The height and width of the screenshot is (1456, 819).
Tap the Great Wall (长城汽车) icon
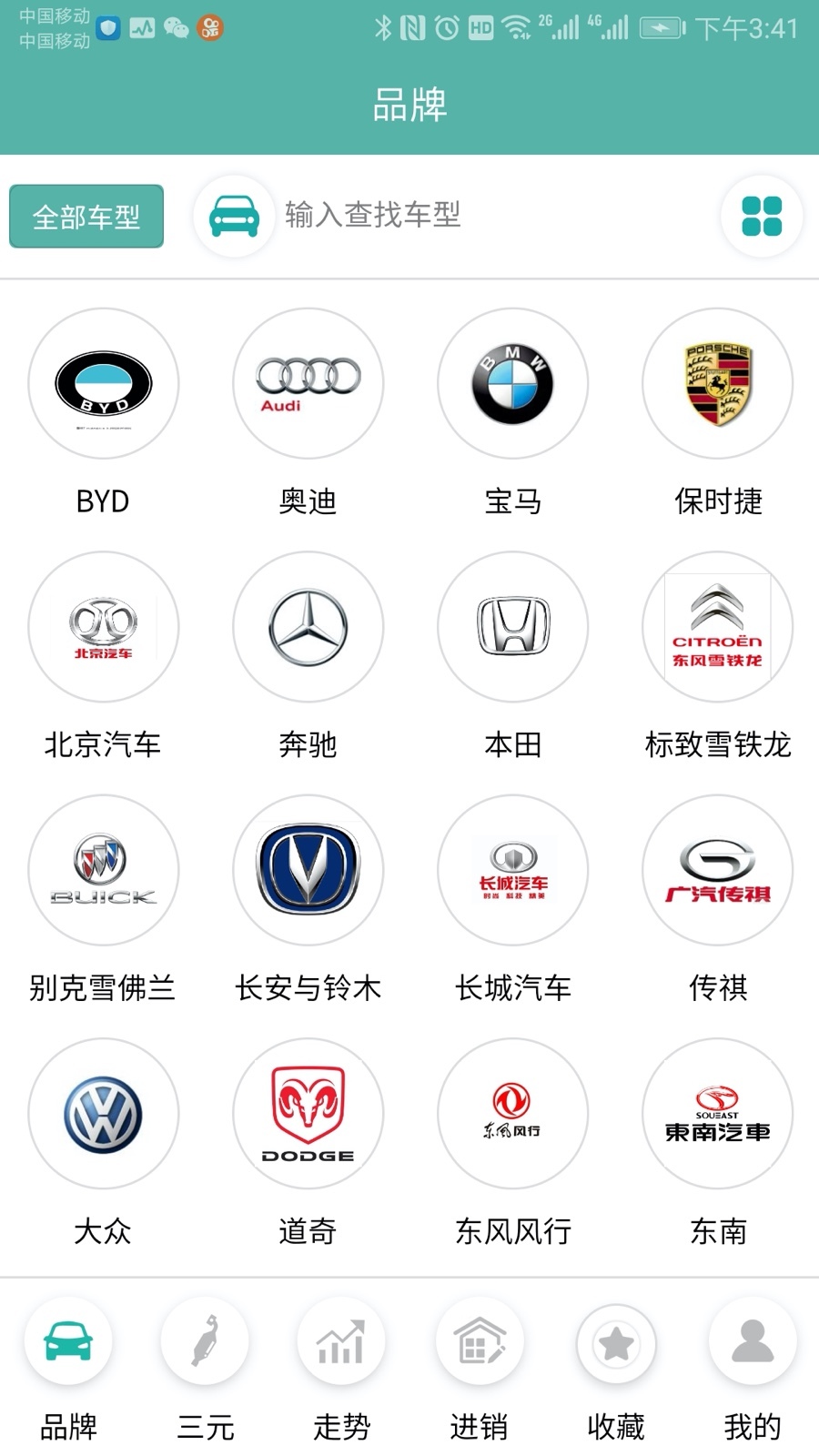tap(512, 870)
